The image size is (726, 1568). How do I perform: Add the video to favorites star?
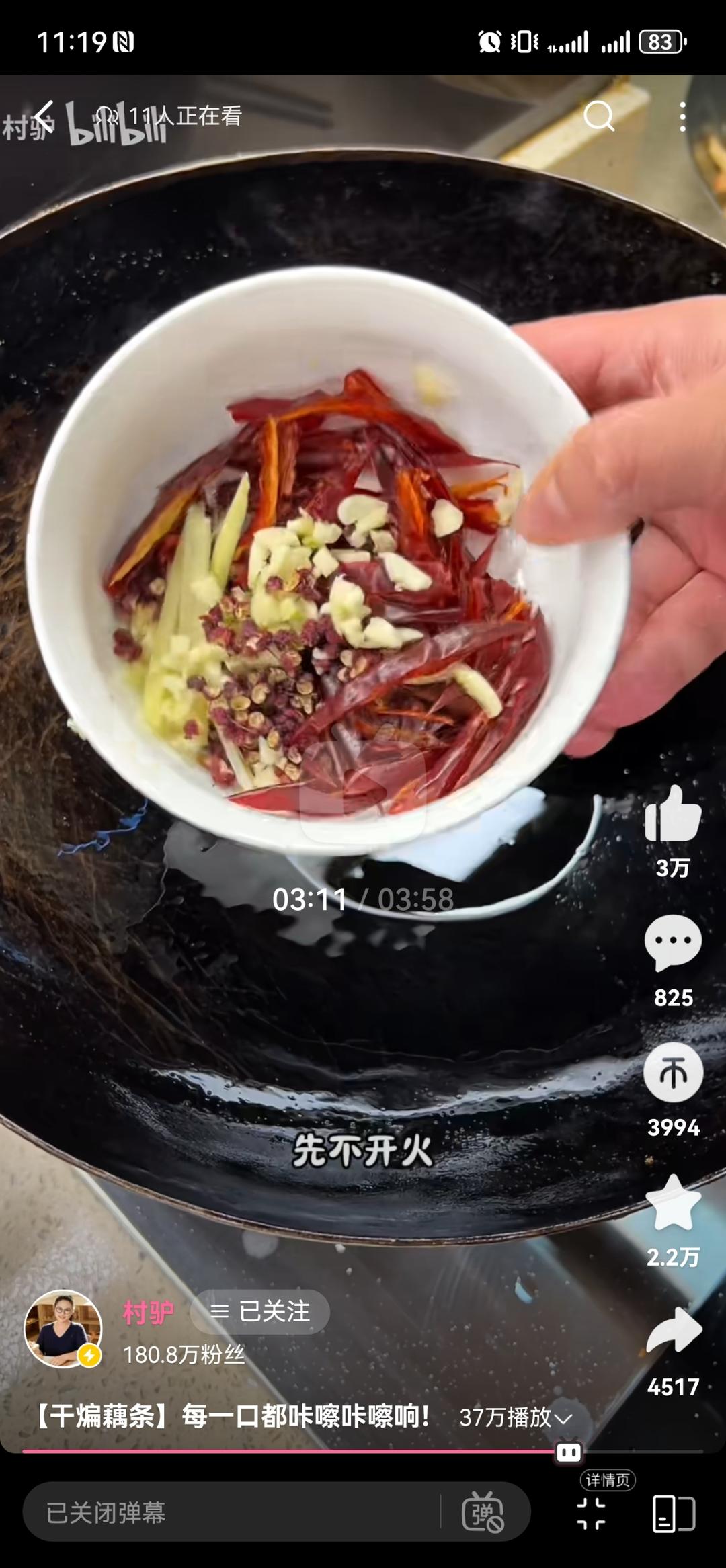pos(672,1203)
